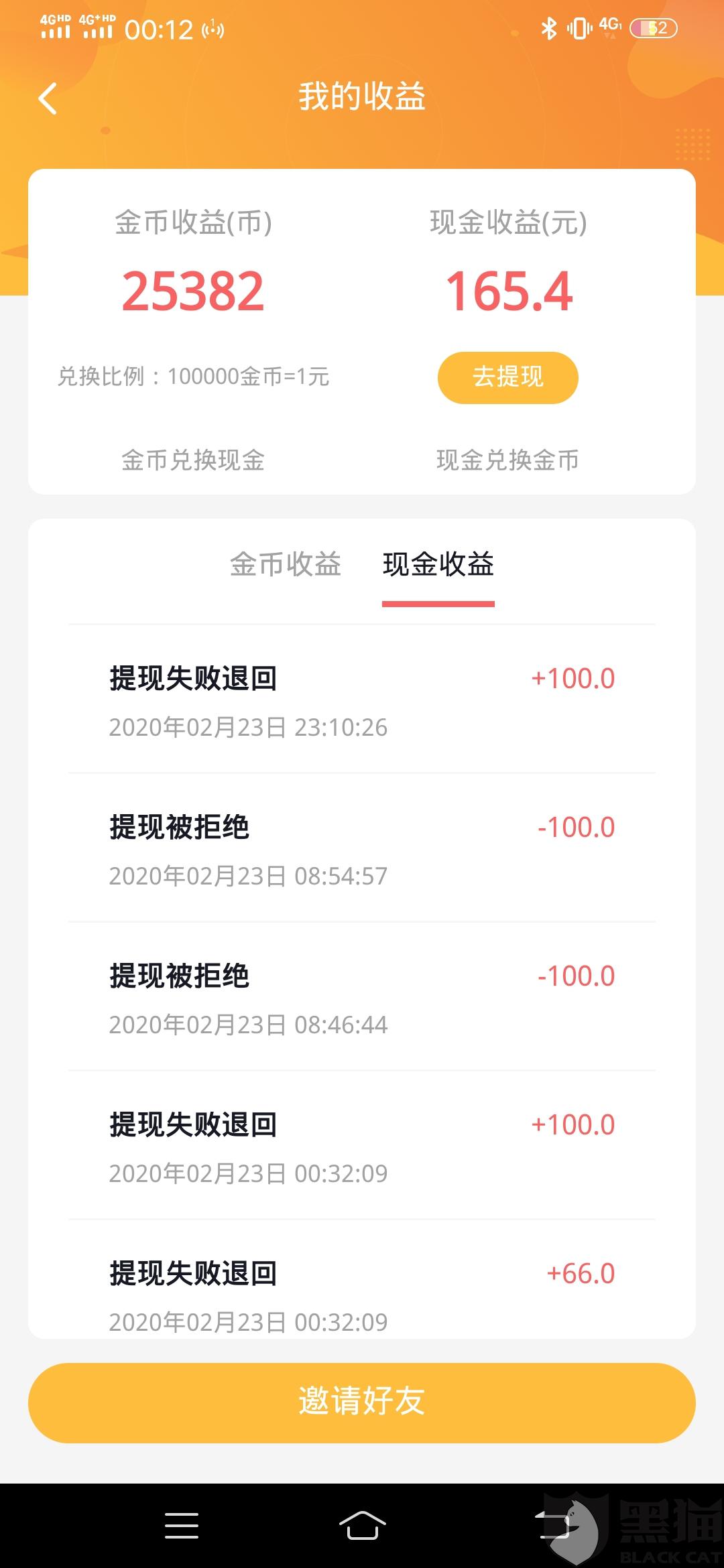Image resolution: width=724 pixels, height=1568 pixels.
Task: Go to the system home screen
Action: pyautogui.click(x=362, y=1526)
